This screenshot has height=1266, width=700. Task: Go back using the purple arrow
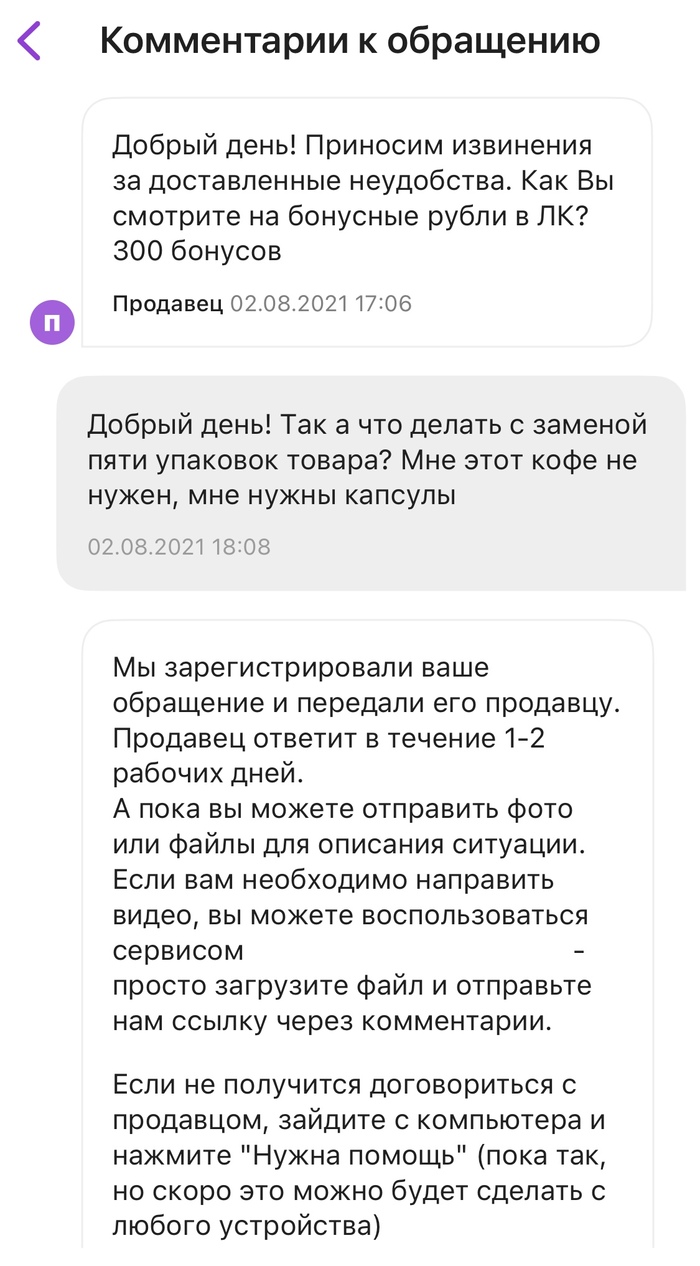point(30,41)
